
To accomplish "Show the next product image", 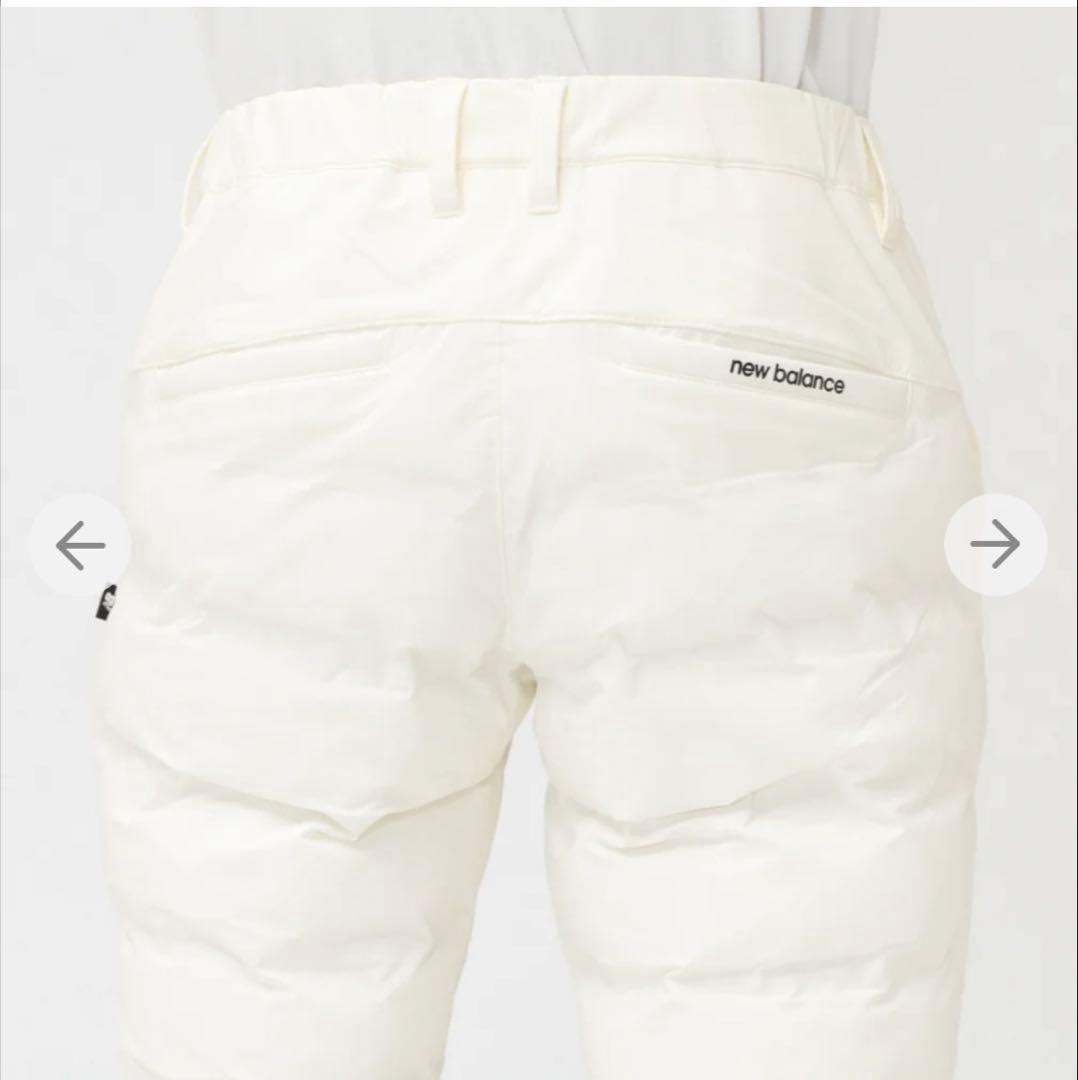I will [x=995, y=545].
